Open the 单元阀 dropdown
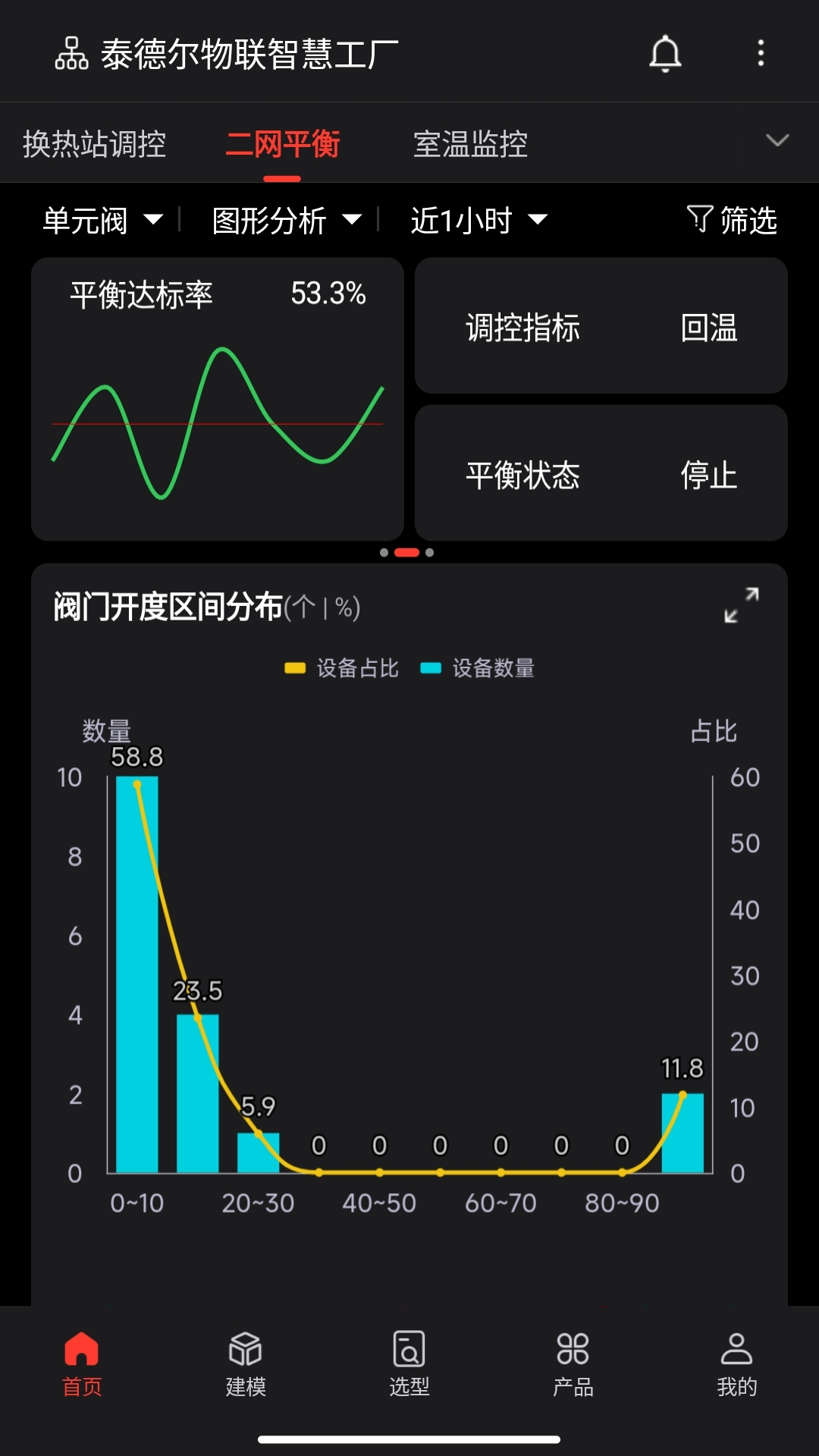The height and width of the screenshot is (1456, 819). 102,221
